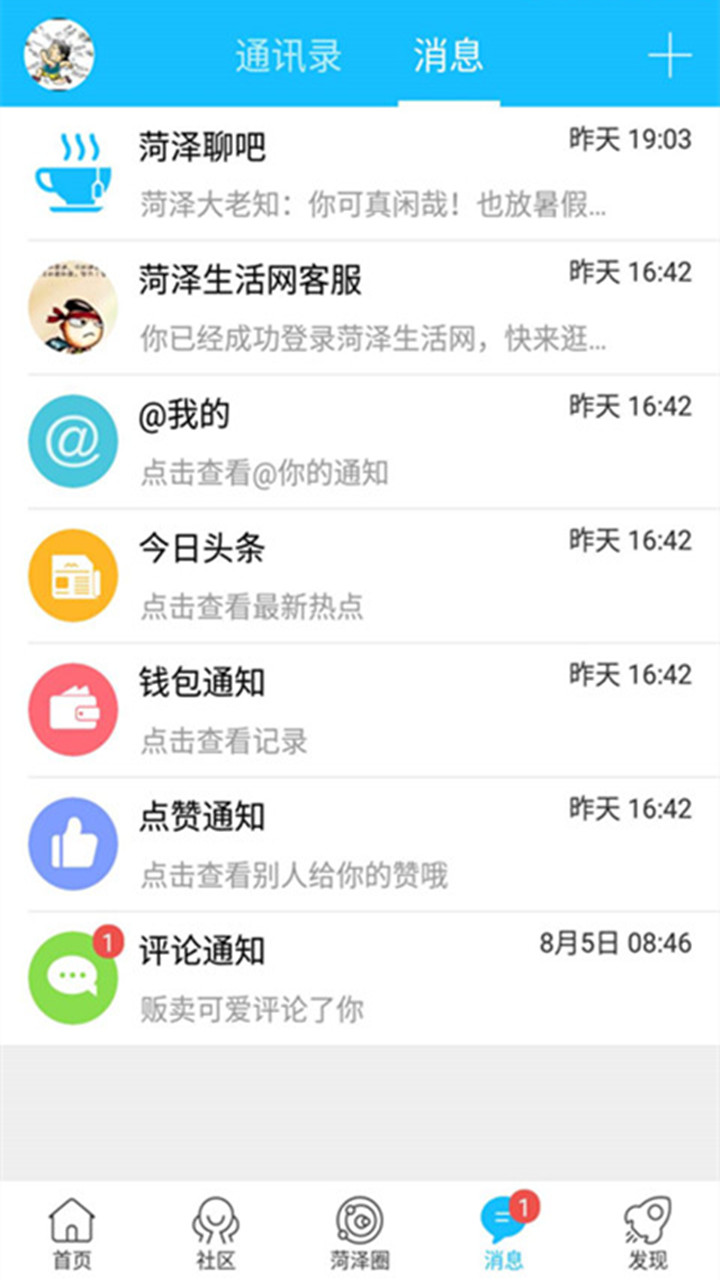Screen dimensions: 720x1280
Task: Open the 发现 bottom tab
Action: click(648, 1232)
